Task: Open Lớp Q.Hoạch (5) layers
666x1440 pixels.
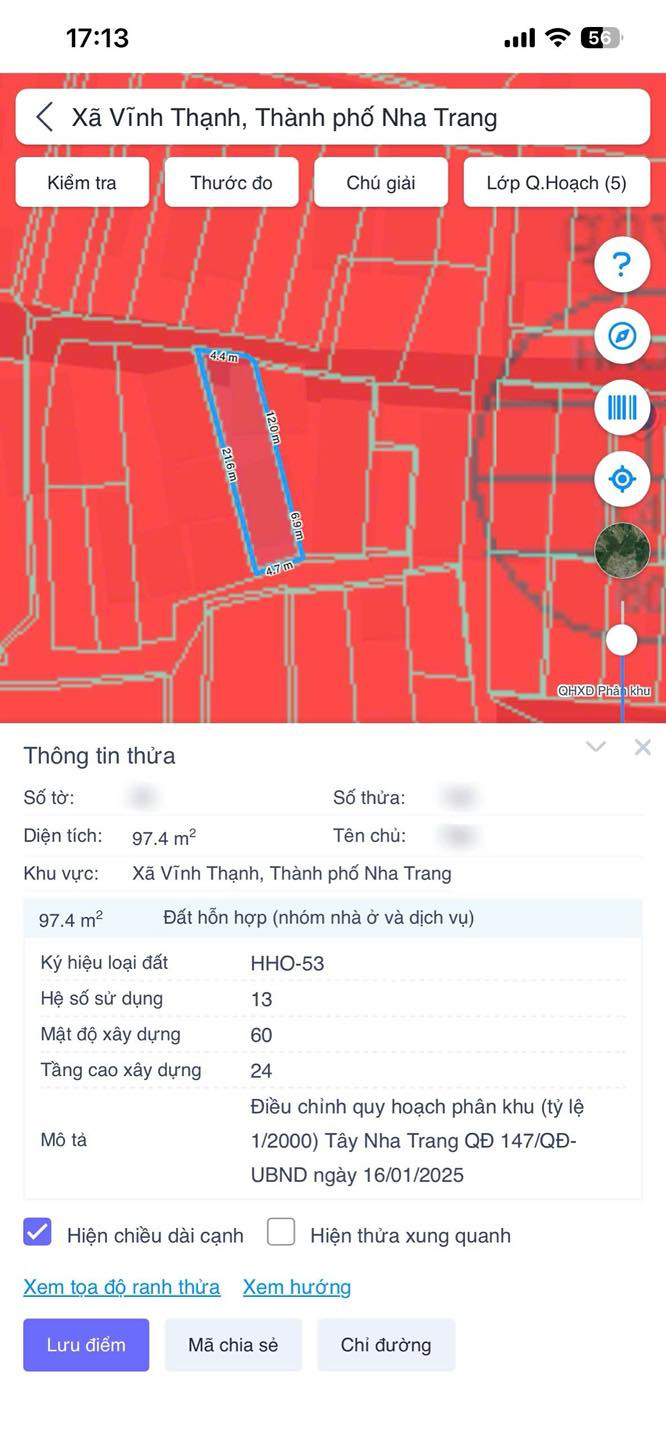Action: click(x=556, y=183)
